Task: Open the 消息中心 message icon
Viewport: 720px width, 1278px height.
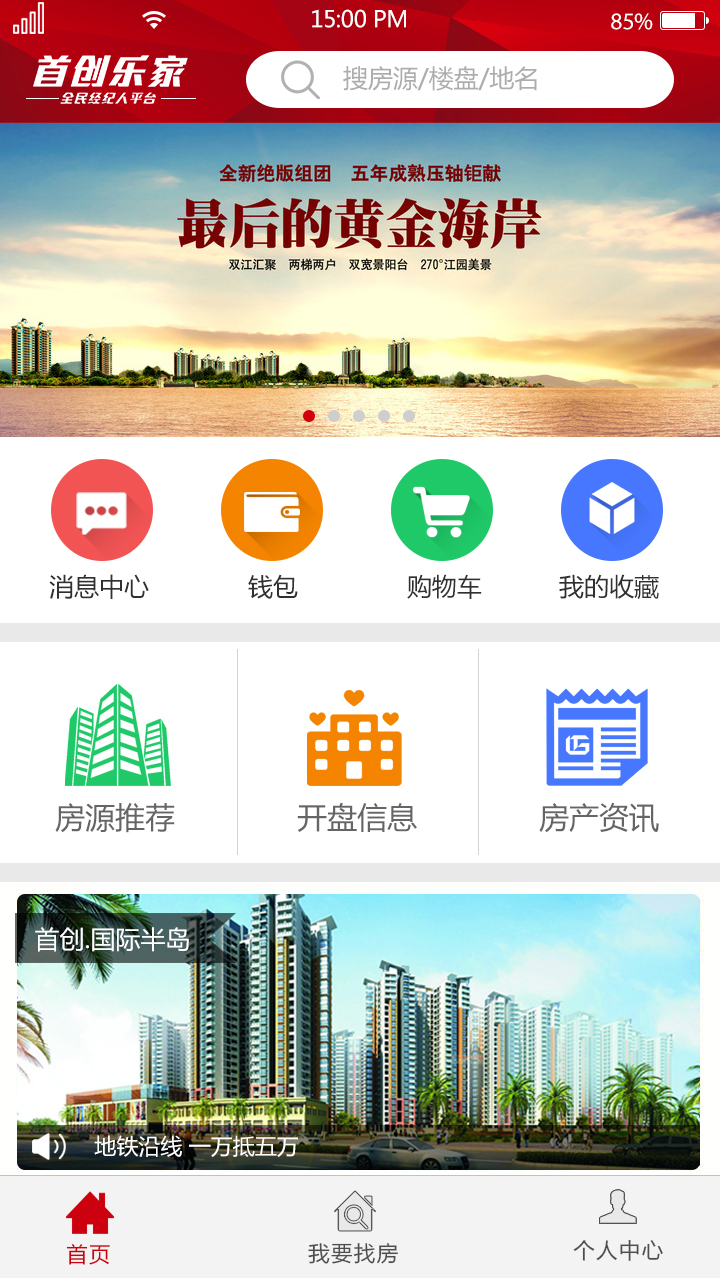Action: (103, 509)
